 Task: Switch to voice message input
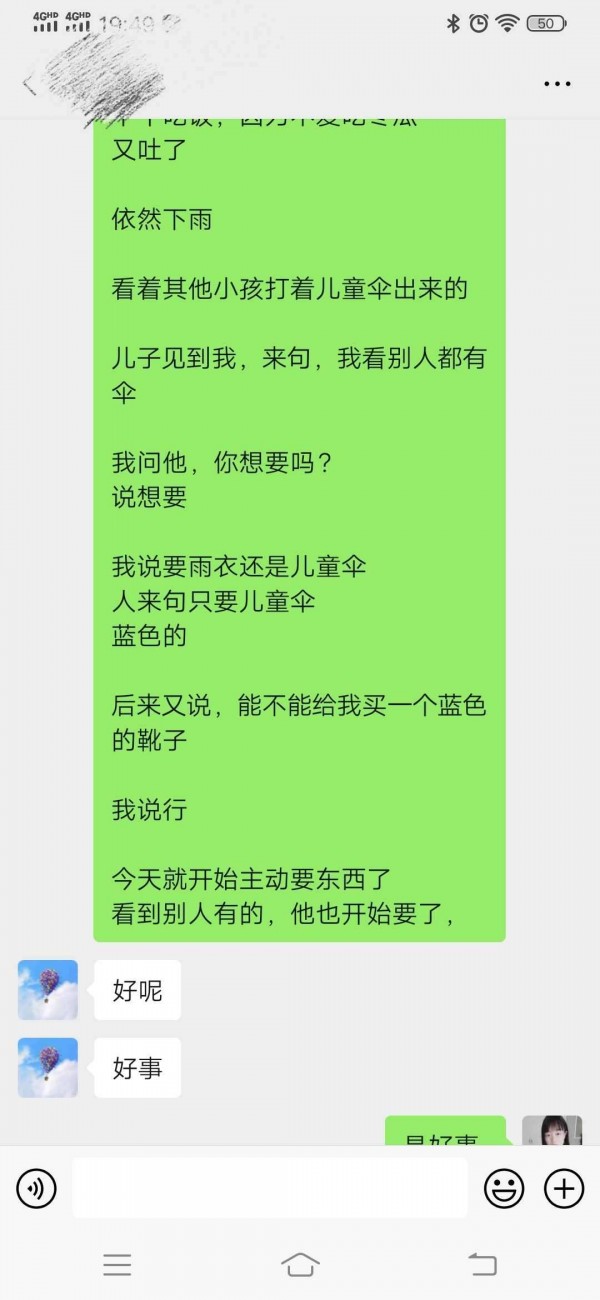[37, 1188]
